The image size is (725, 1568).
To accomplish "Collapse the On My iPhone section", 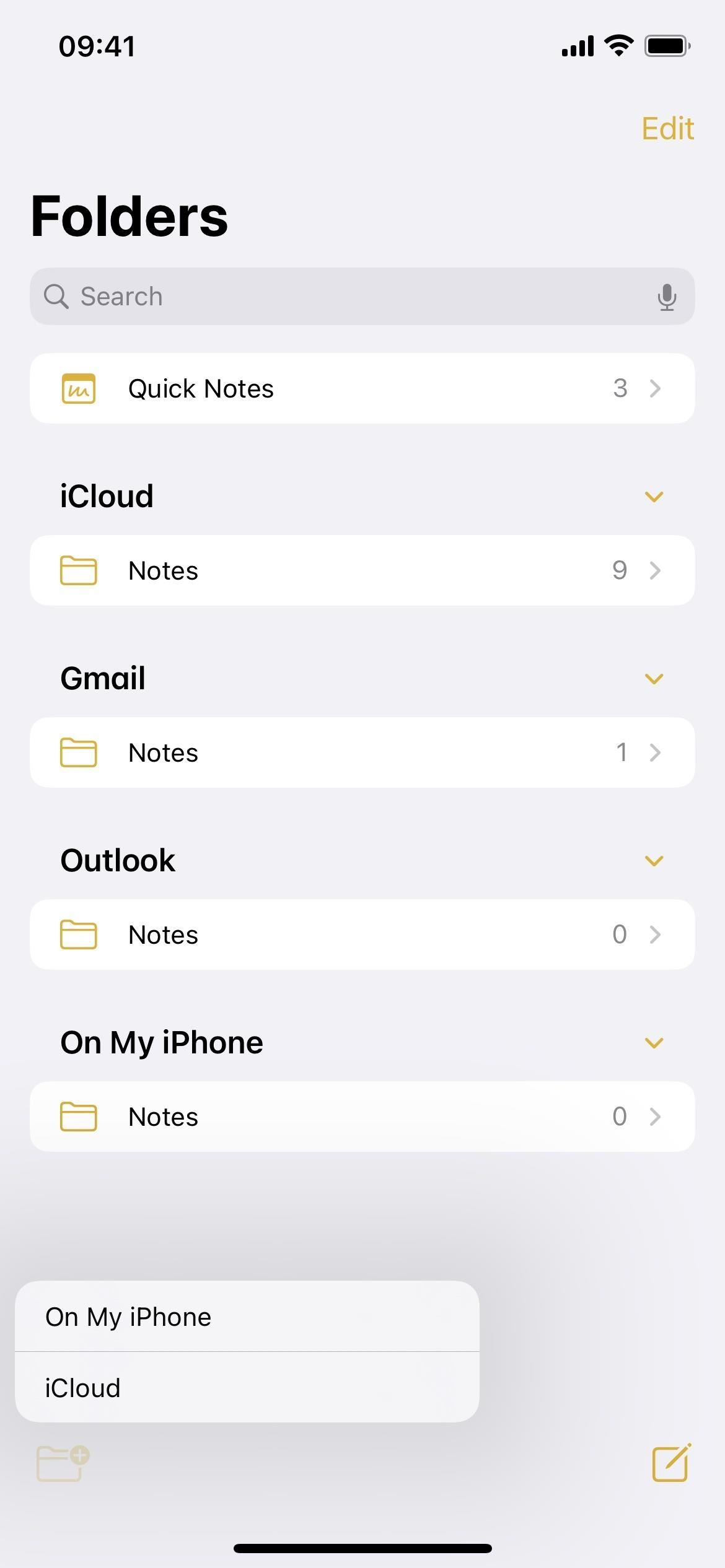I will pos(654,1043).
